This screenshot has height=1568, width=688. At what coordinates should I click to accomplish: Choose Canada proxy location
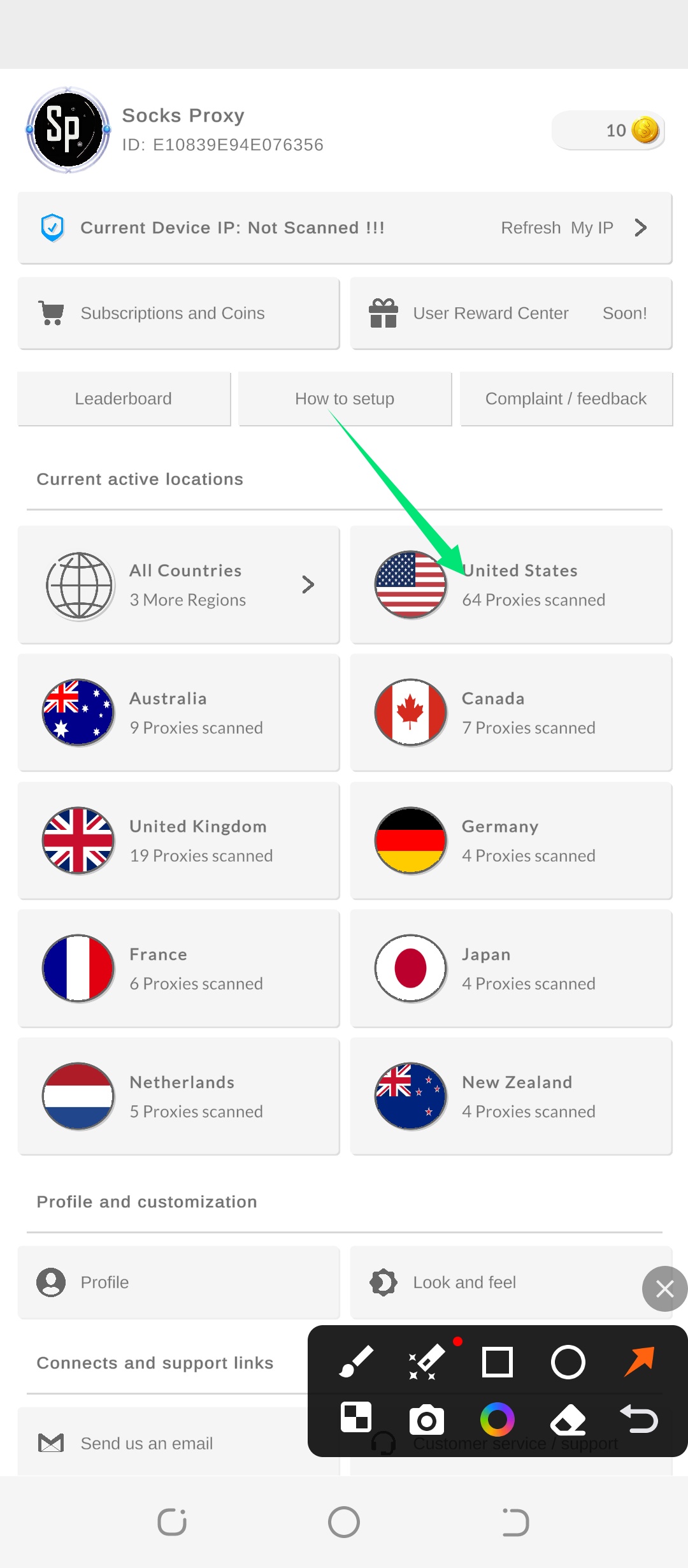click(x=511, y=713)
